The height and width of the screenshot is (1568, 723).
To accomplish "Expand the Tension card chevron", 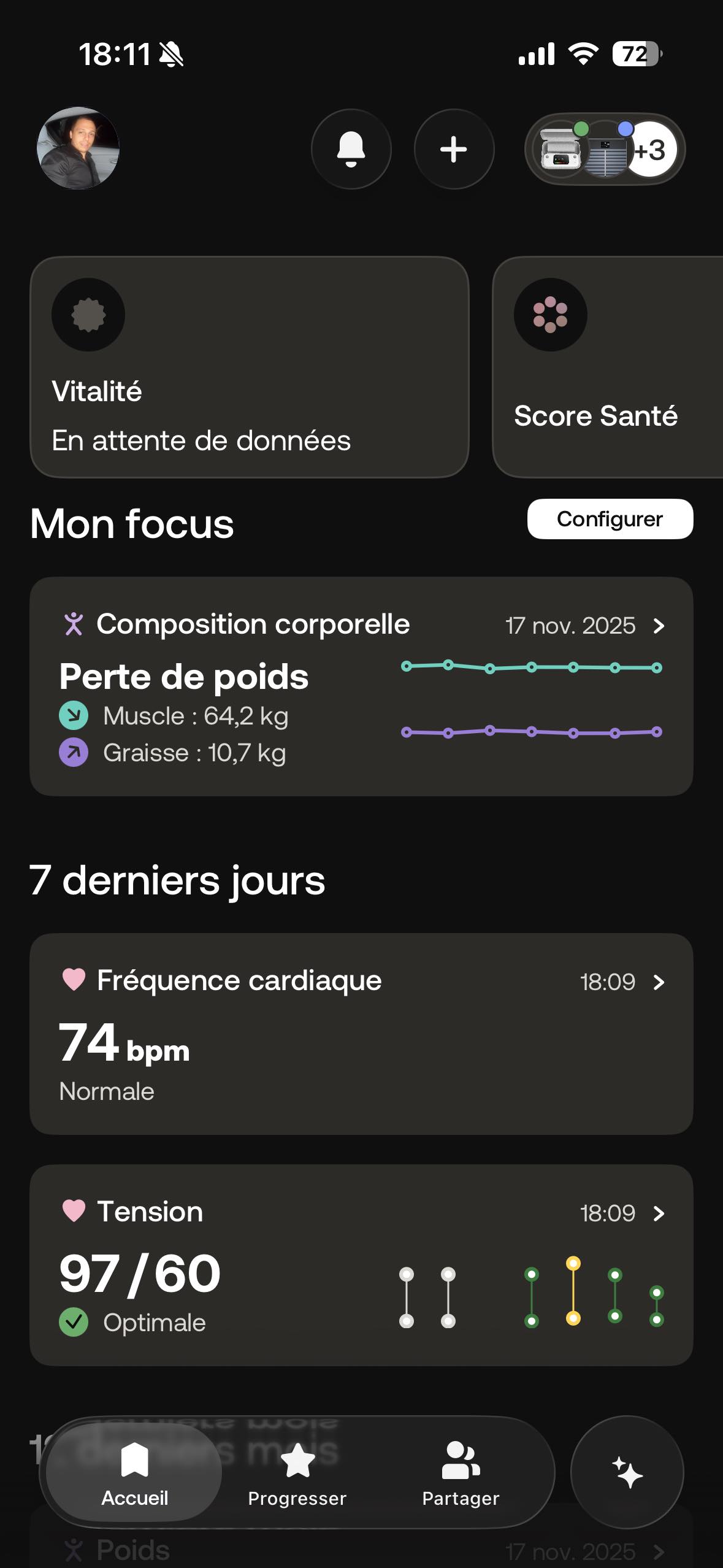I will click(659, 1213).
